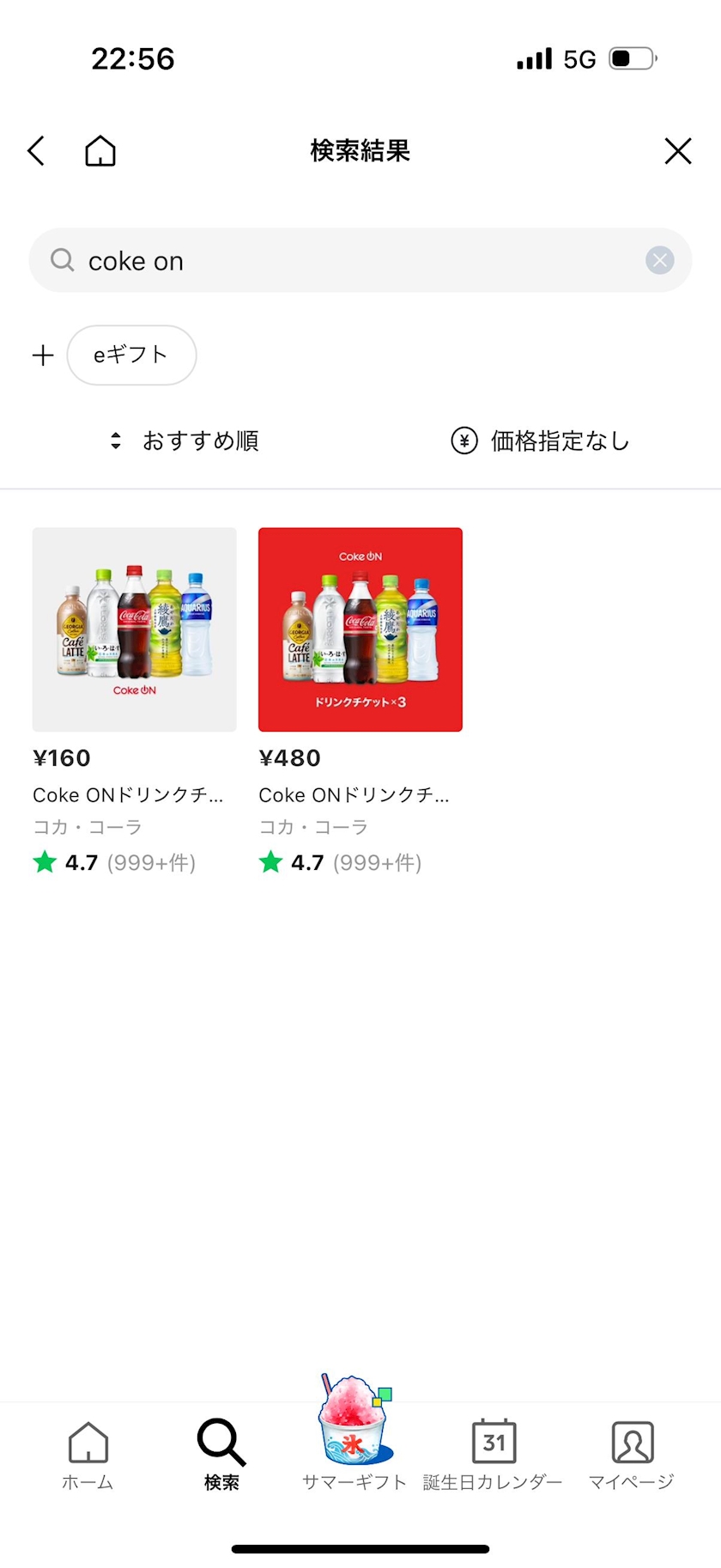
Task: Open the home icon in the header
Action: [x=100, y=151]
